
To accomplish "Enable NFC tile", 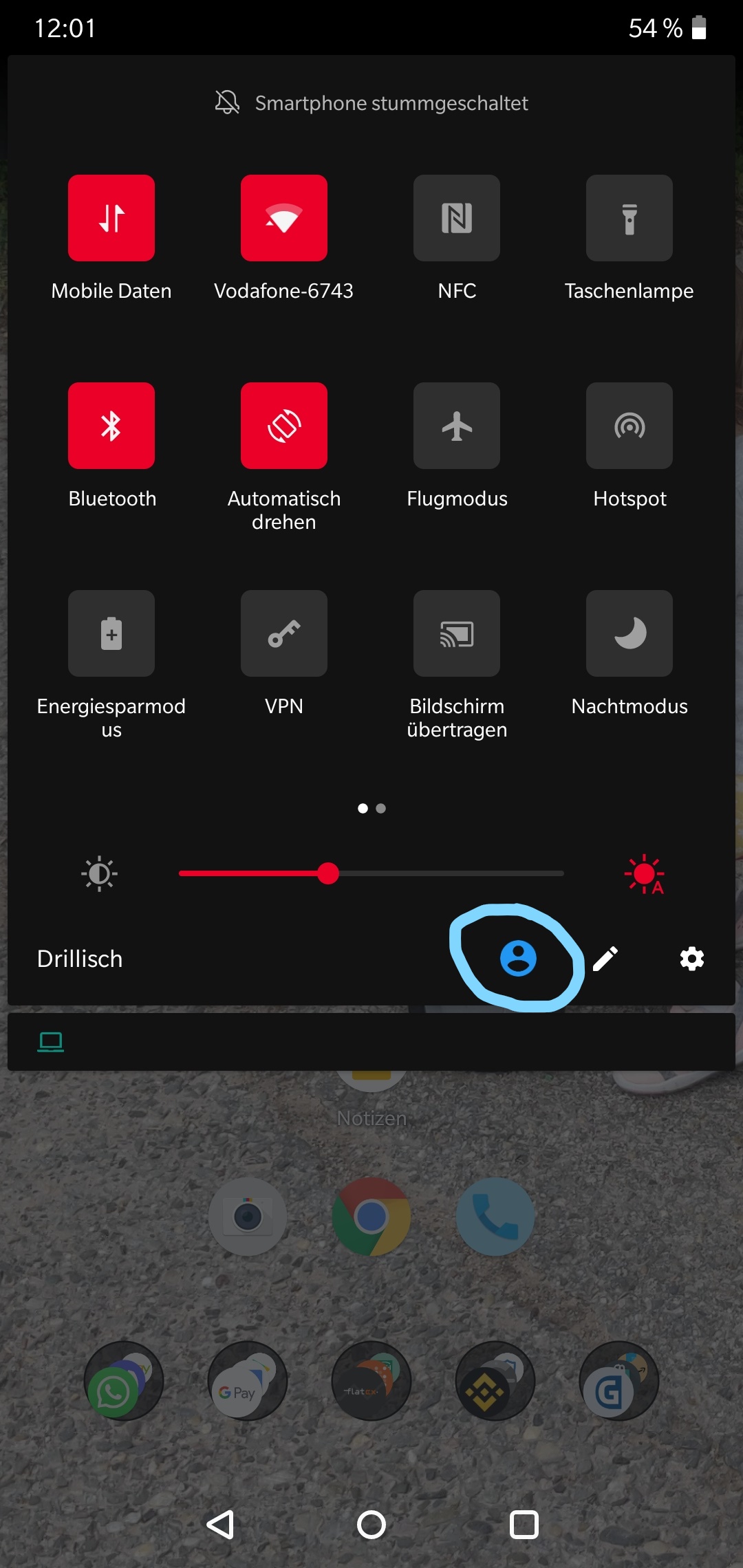I will coord(457,218).
